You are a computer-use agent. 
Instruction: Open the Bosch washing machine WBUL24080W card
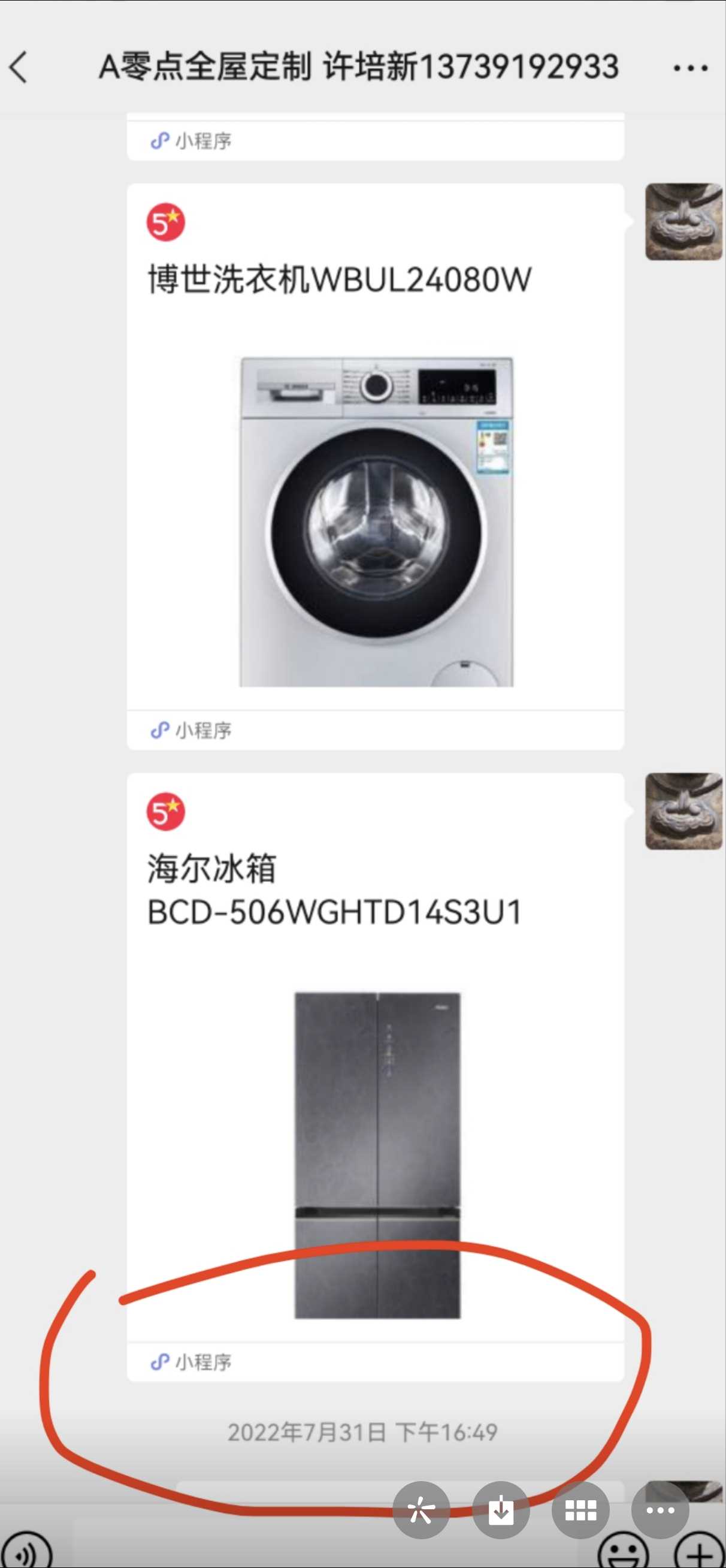click(375, 466)
